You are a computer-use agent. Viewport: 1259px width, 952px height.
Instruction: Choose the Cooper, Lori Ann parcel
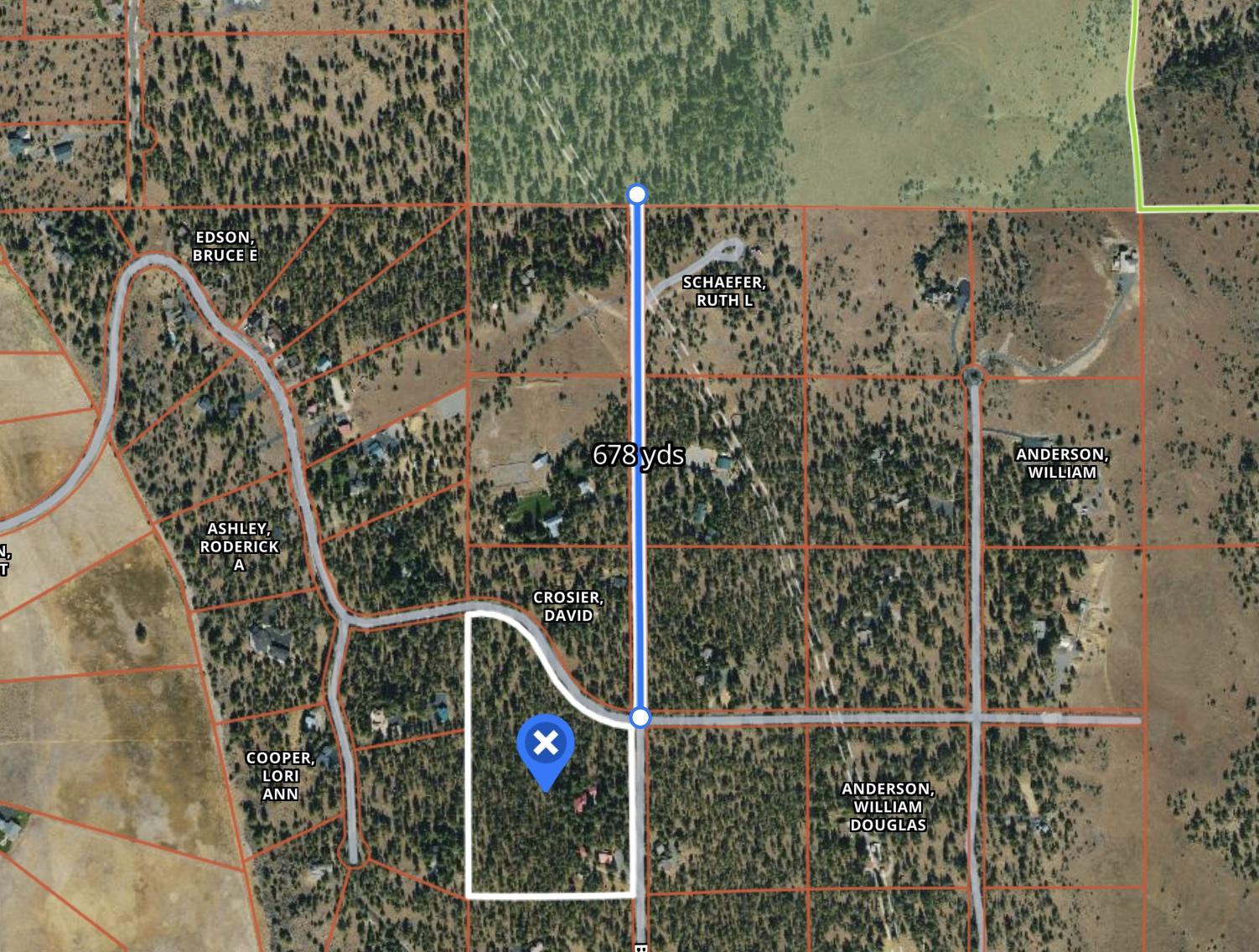coord(280,775)
